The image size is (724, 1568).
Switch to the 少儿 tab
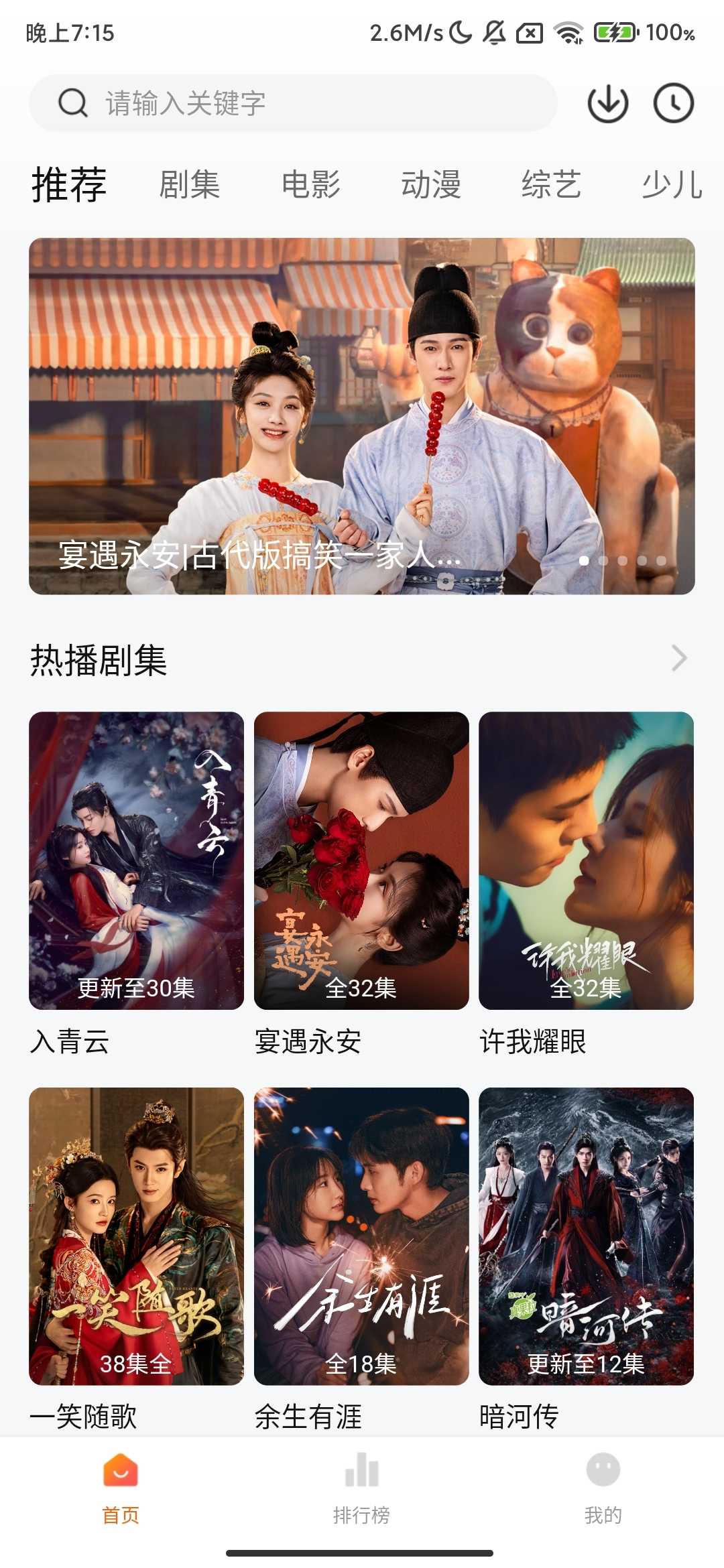click(671, 184)
